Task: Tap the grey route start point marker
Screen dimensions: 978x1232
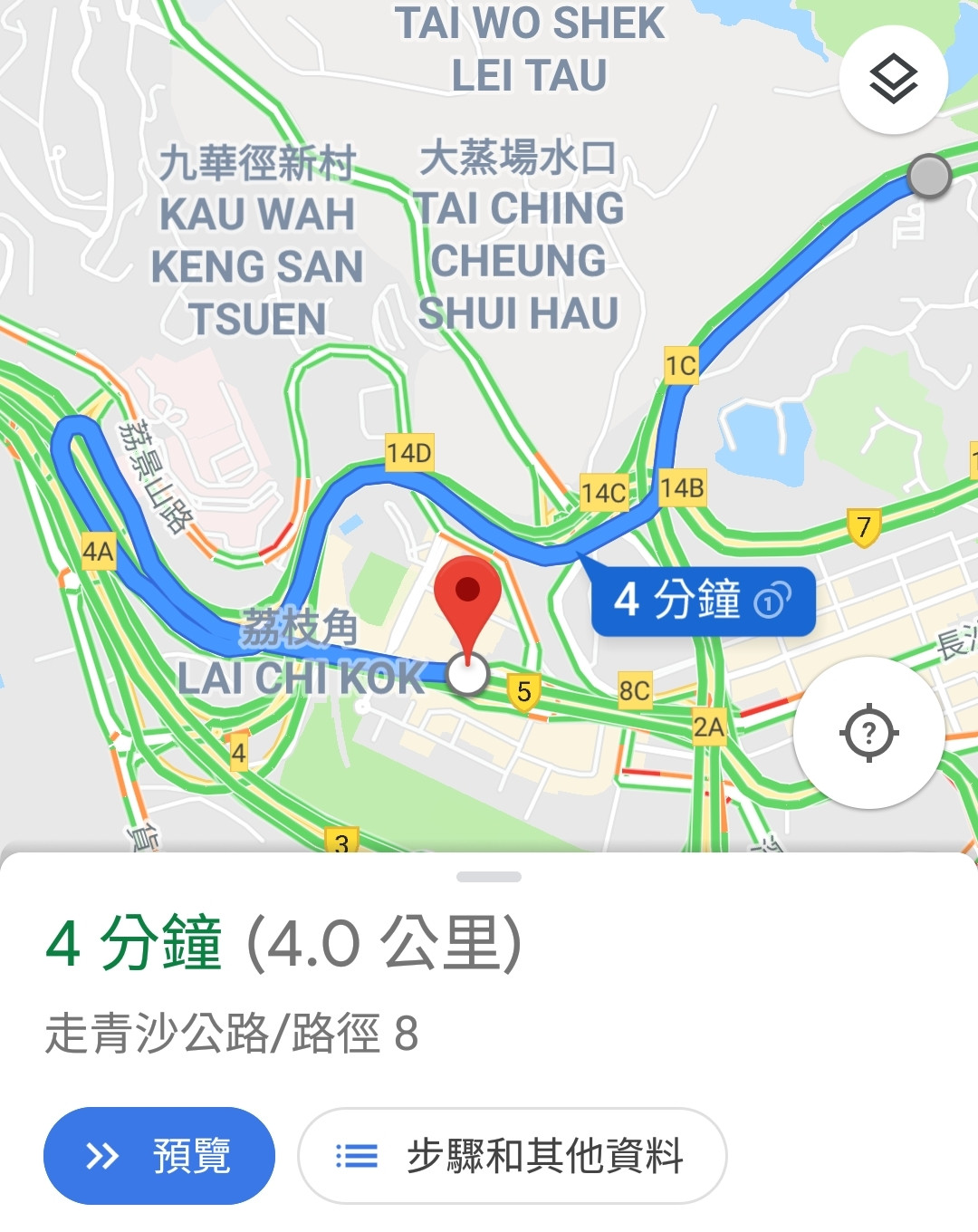Action: click(x=928, y=176)
